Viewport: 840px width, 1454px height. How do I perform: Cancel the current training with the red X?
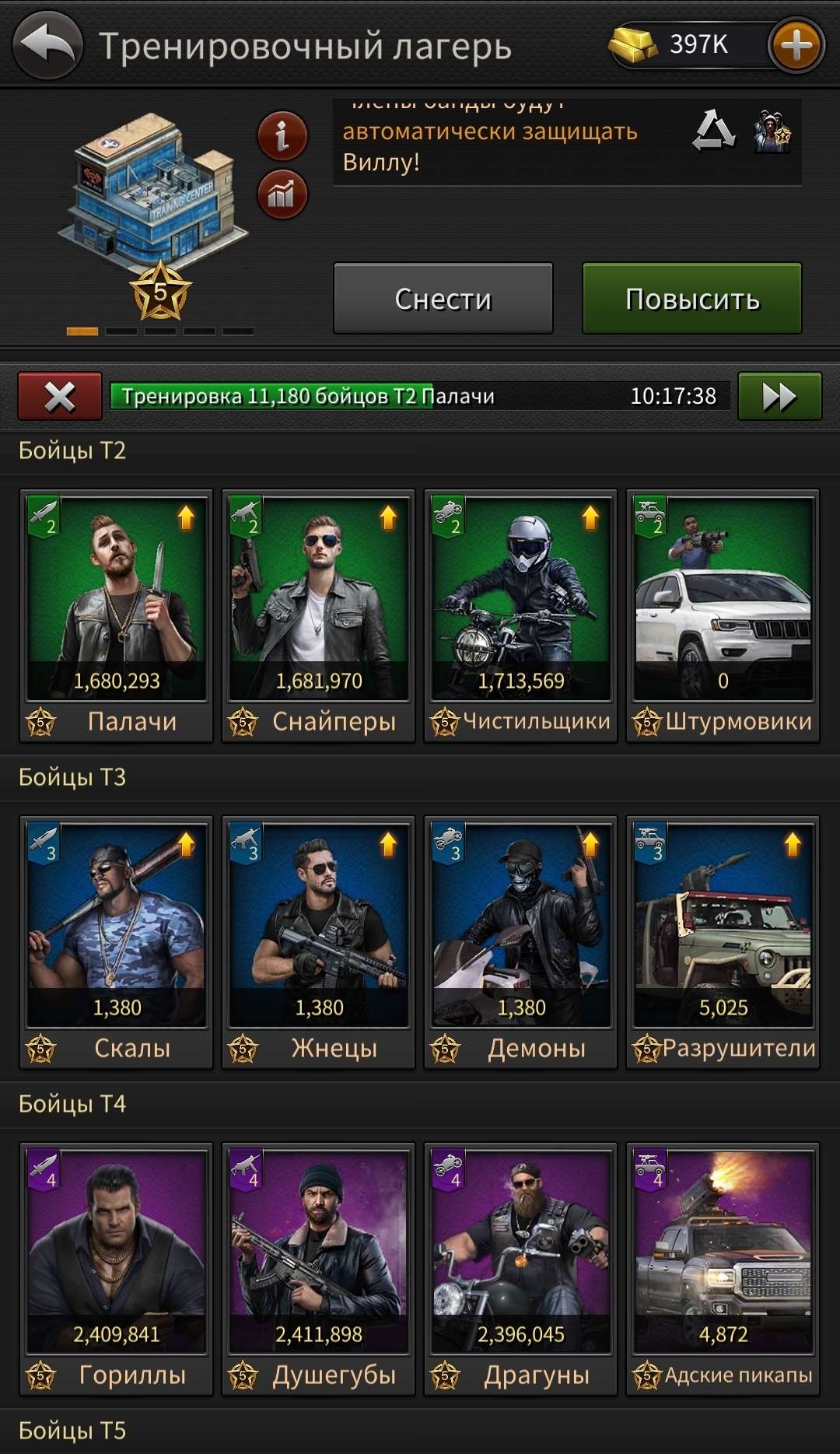tap(60, 396)
